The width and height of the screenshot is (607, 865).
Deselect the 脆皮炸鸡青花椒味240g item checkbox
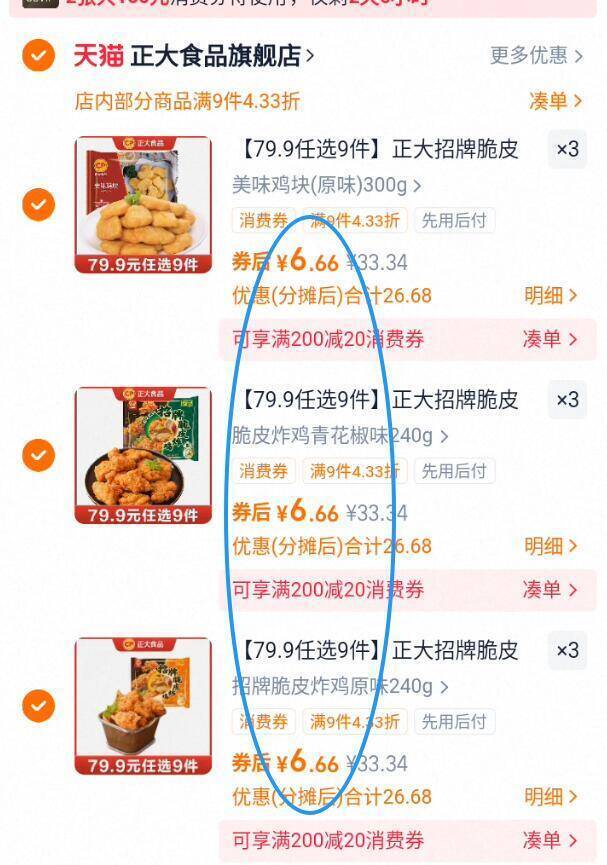click(38, 455)
